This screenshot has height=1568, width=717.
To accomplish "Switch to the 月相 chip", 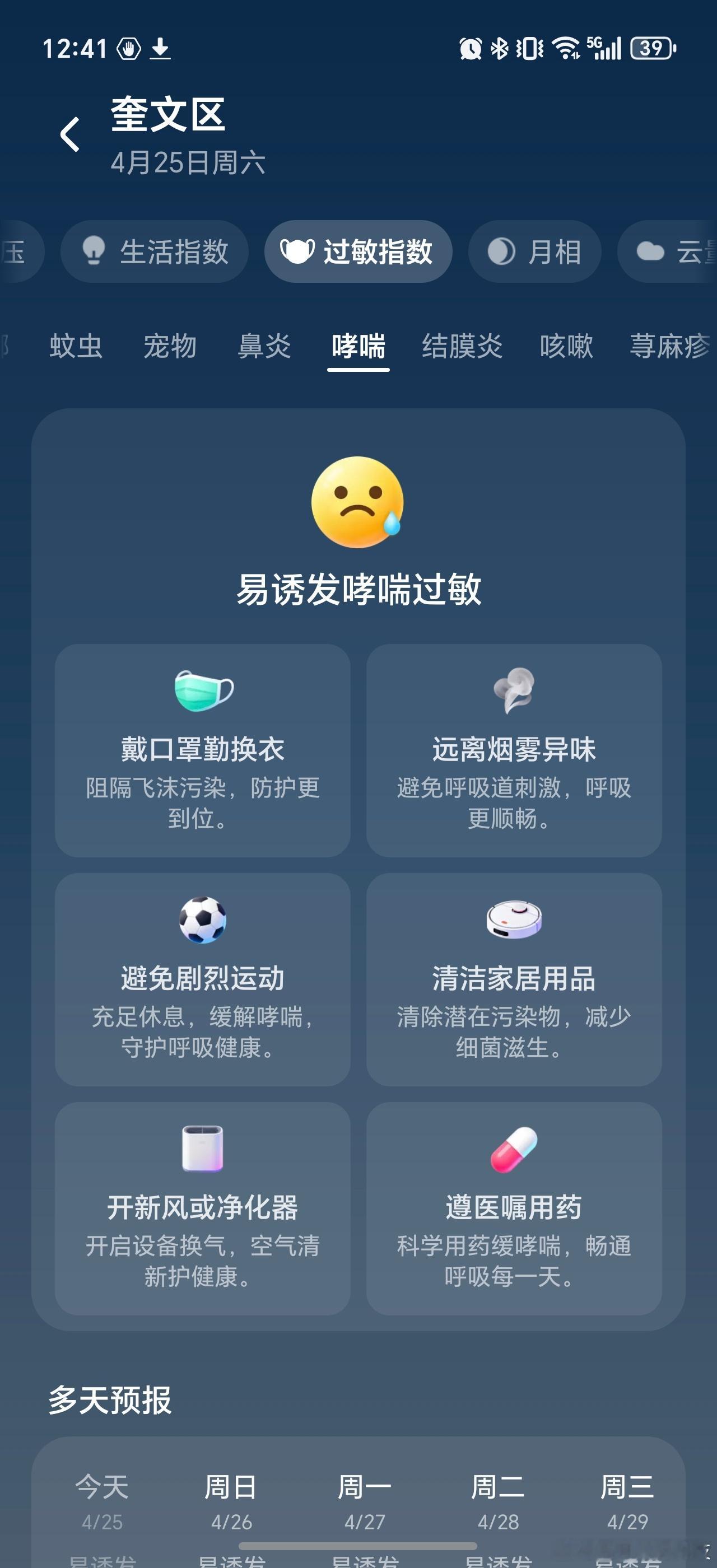I will [x=535, y=251].
